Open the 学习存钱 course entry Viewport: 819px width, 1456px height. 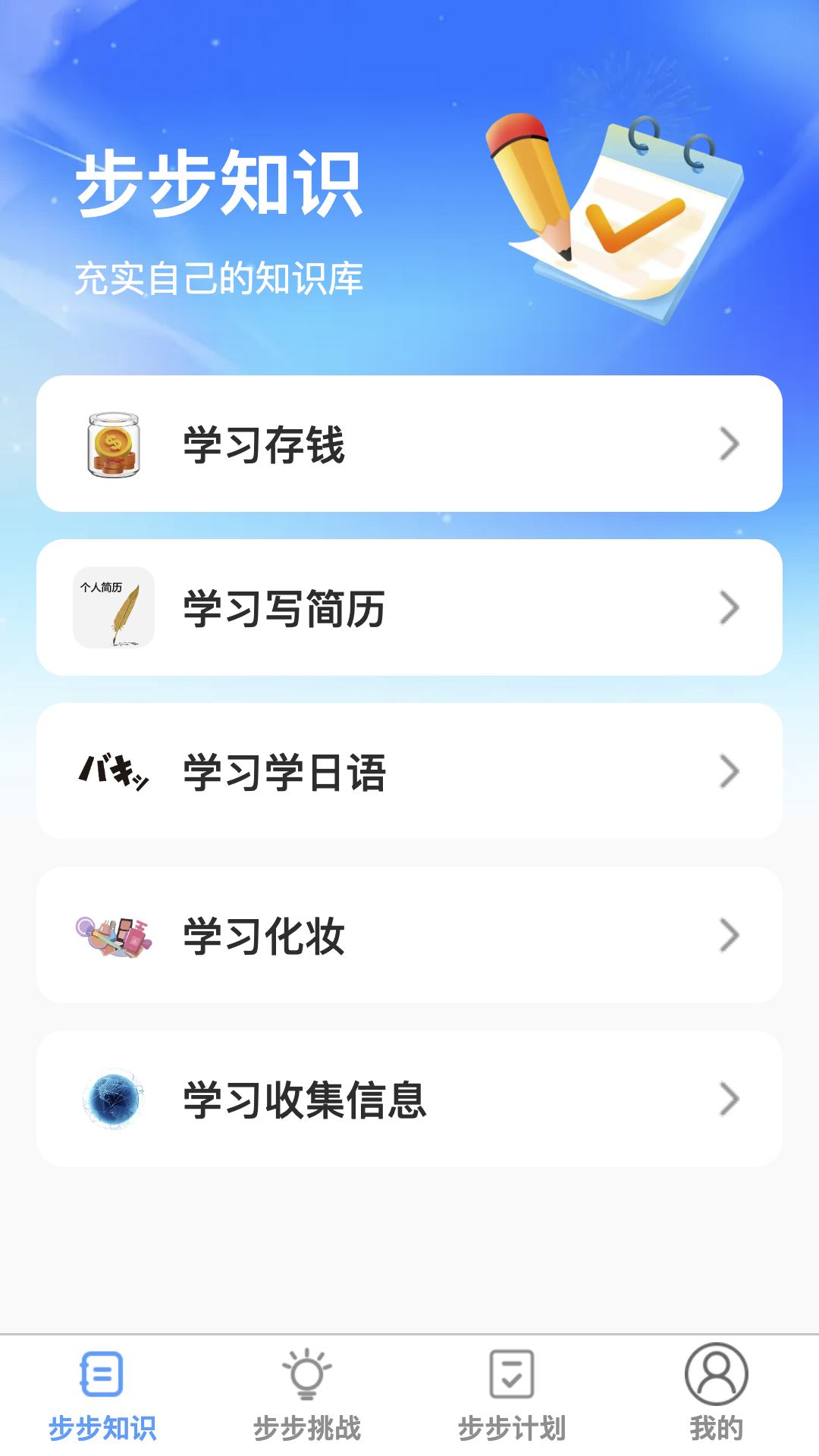point(409,443)
